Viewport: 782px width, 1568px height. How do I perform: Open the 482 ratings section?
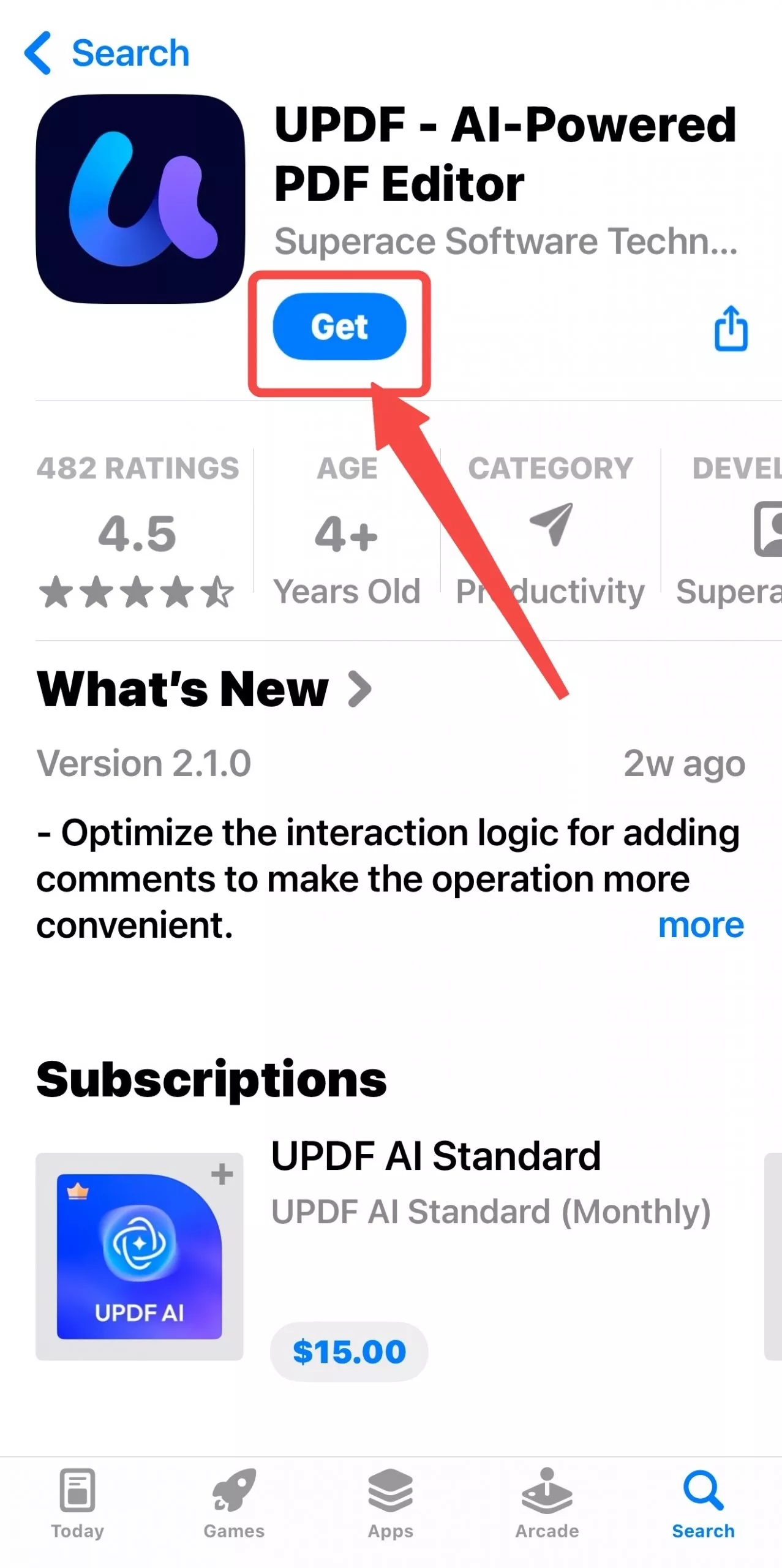coord(137,530)
